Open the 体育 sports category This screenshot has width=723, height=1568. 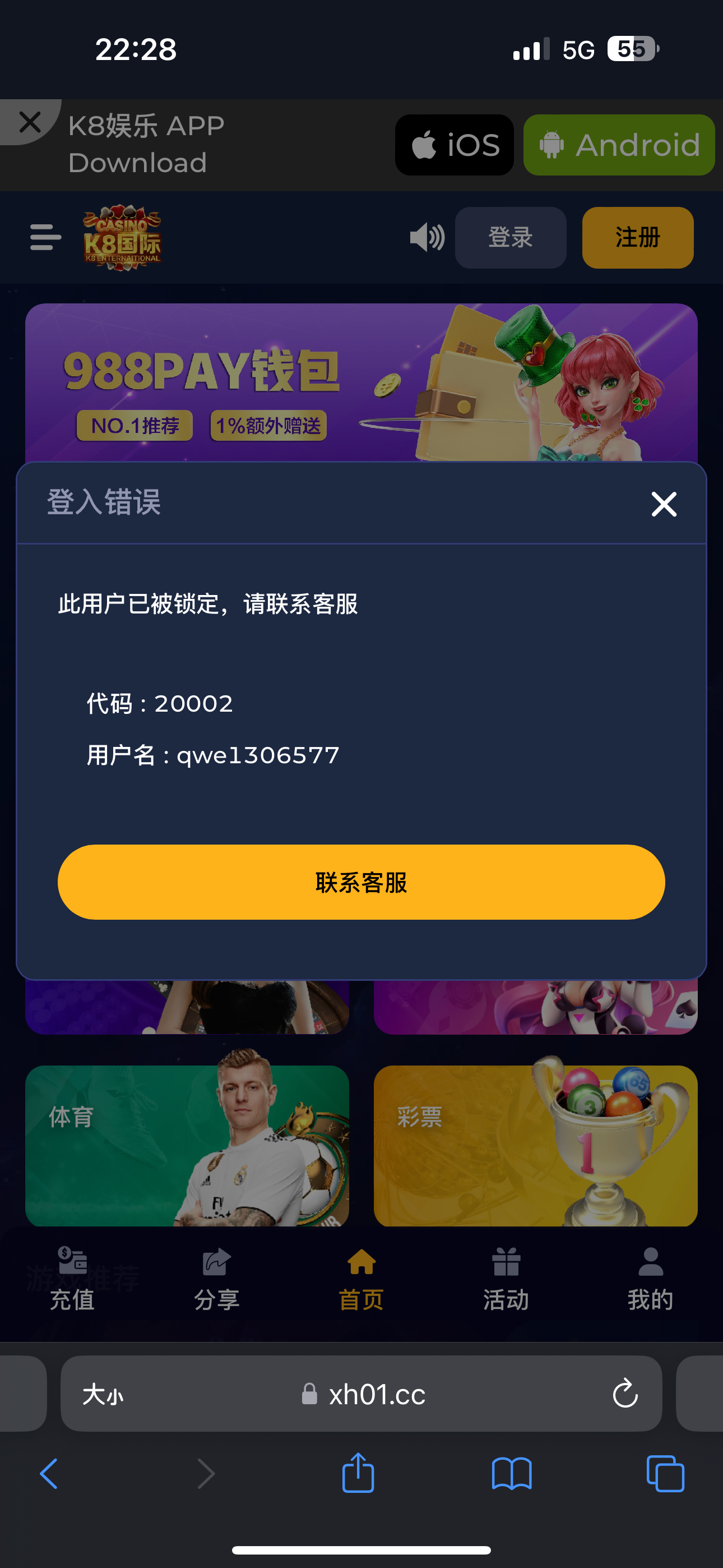pos(187,1146)
